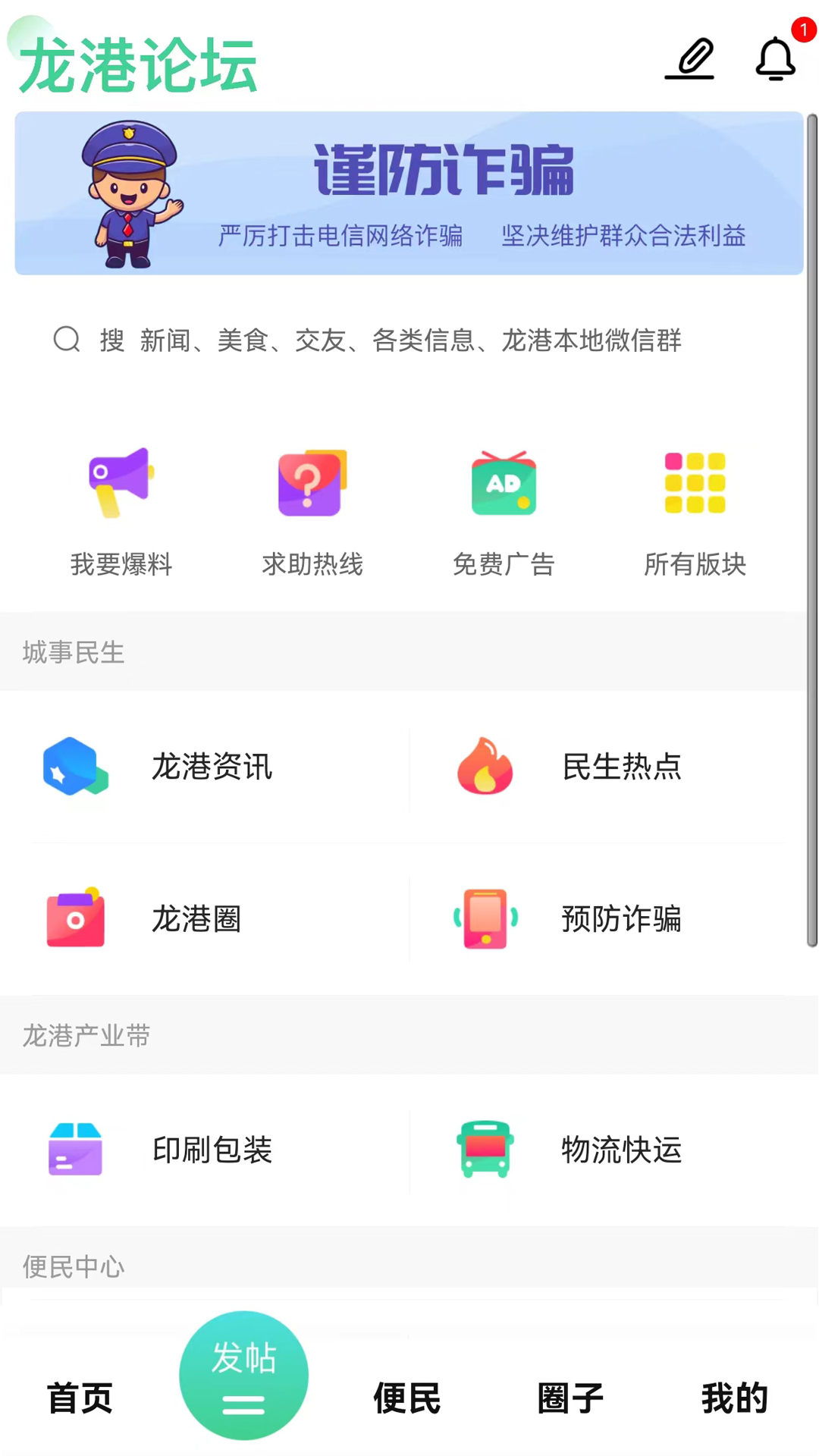Open the 预防诈骗 anti-fraud phone icon
Screen dimensions: 819x1456
[x=485, y=919]
